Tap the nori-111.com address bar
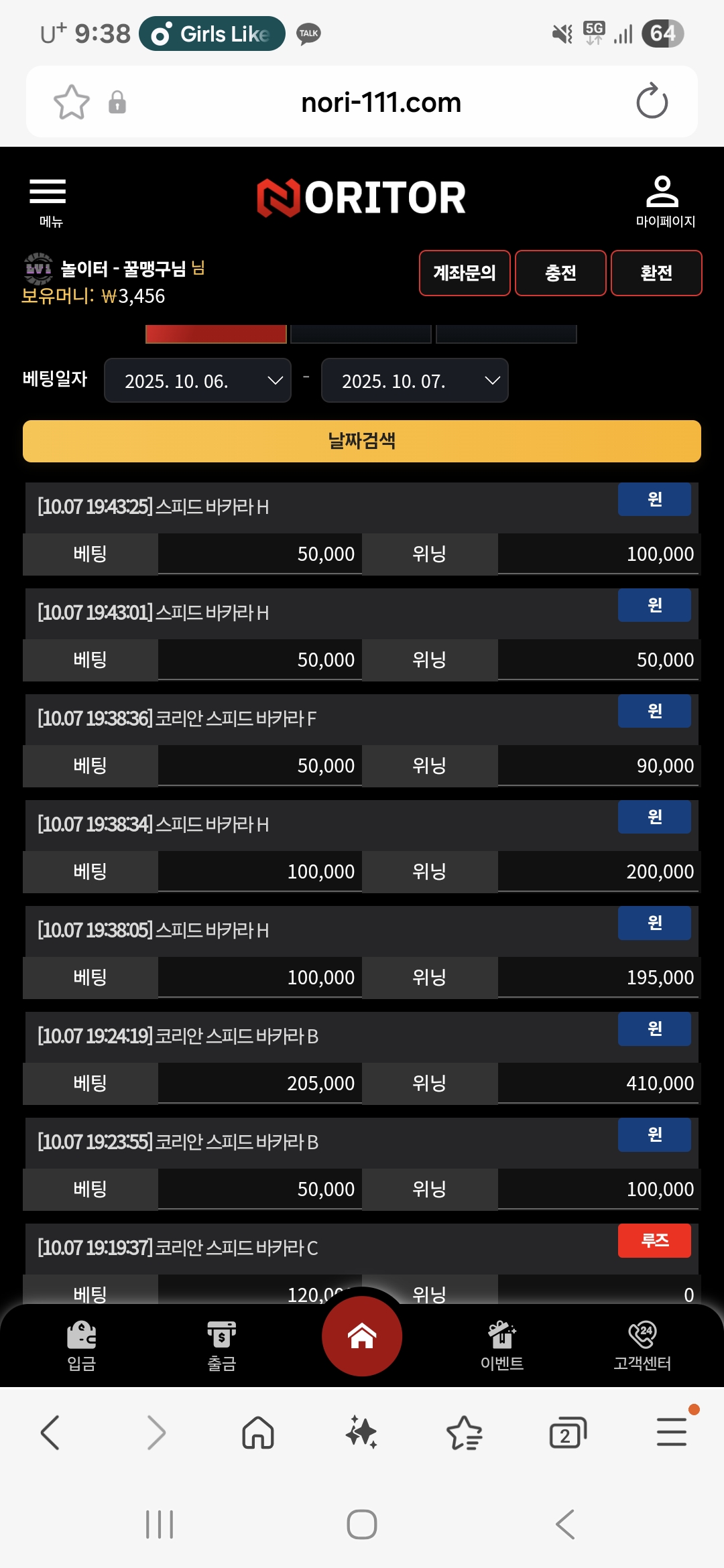 381,103
